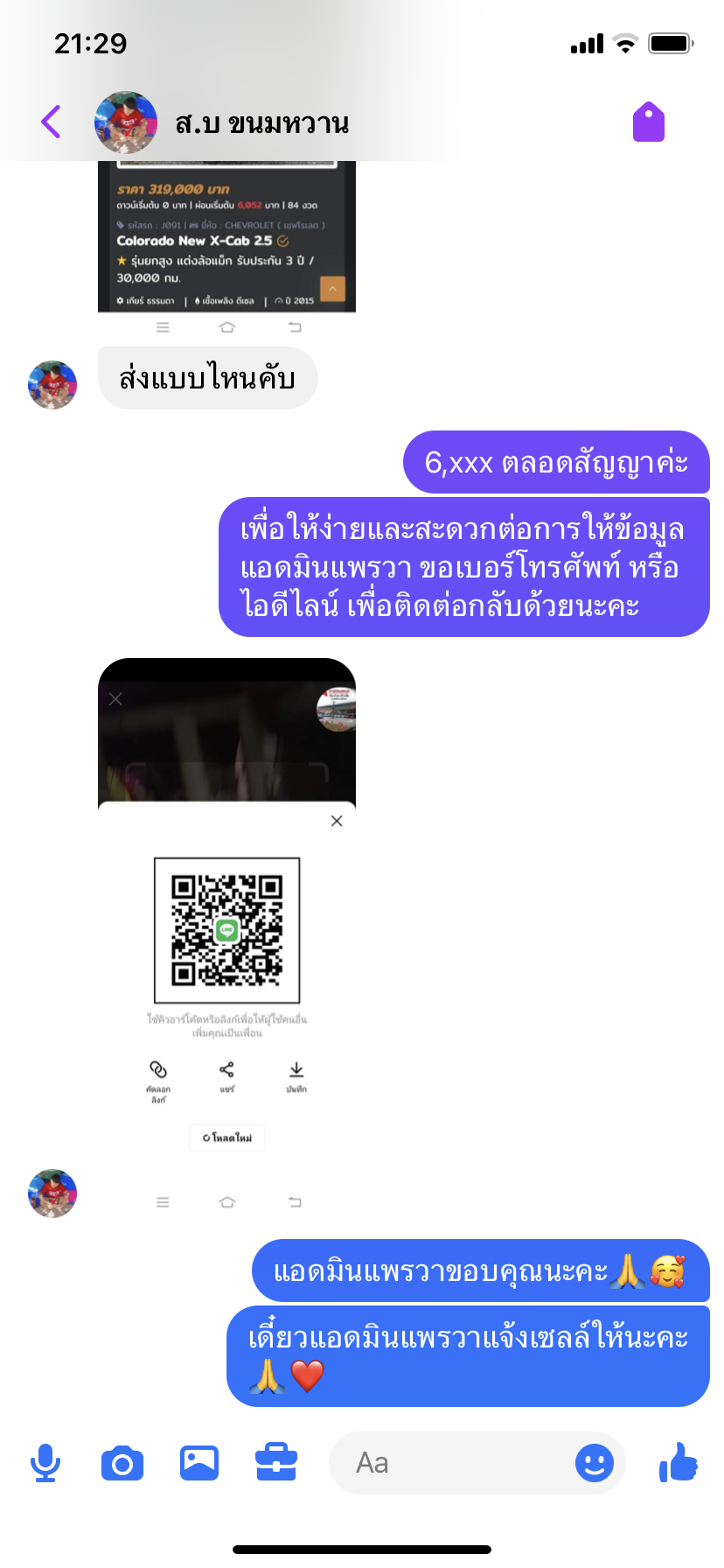Choose a photo from the gallery
This screenshot has width=724, height=1568.
coord(199,1463)
